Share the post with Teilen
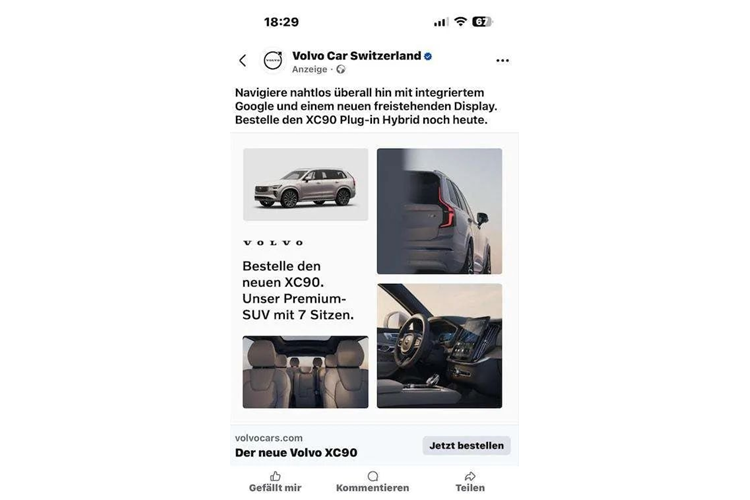Viewport: 750px width, 500px height. pos(470,482)
